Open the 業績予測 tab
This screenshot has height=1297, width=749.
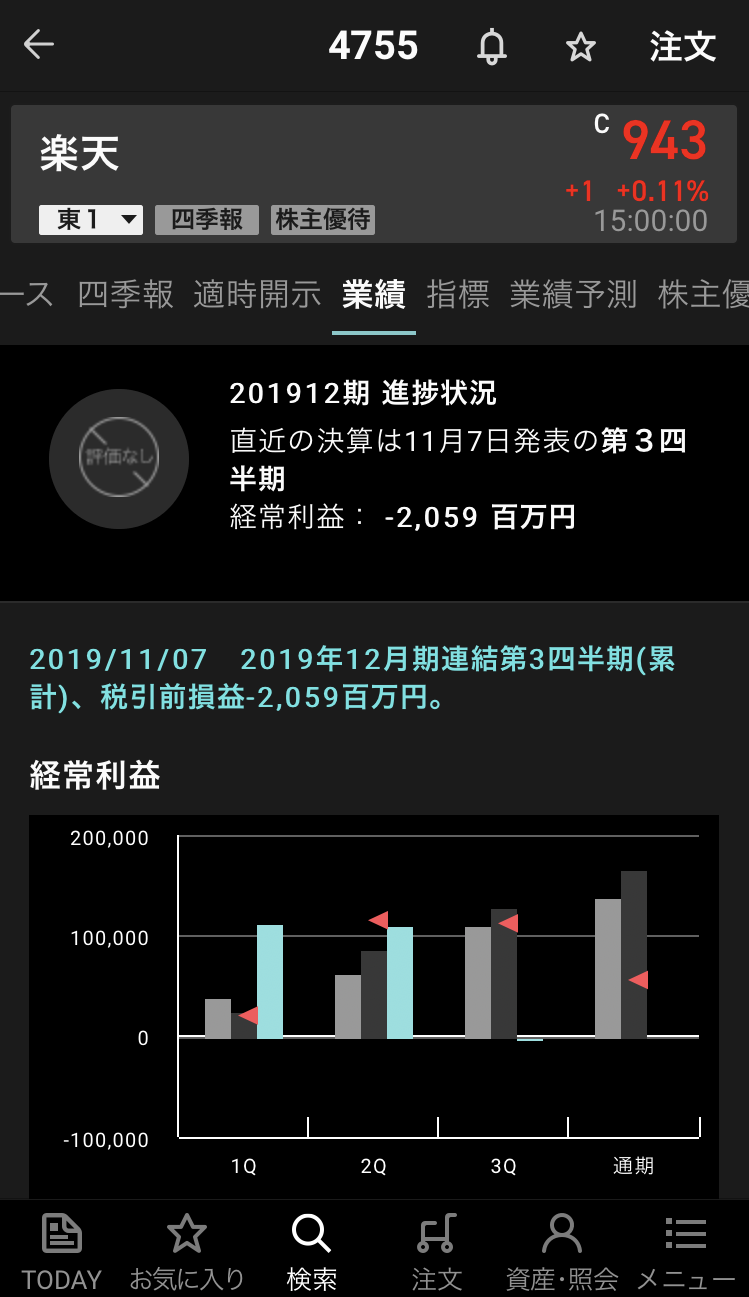pos(573,295)
